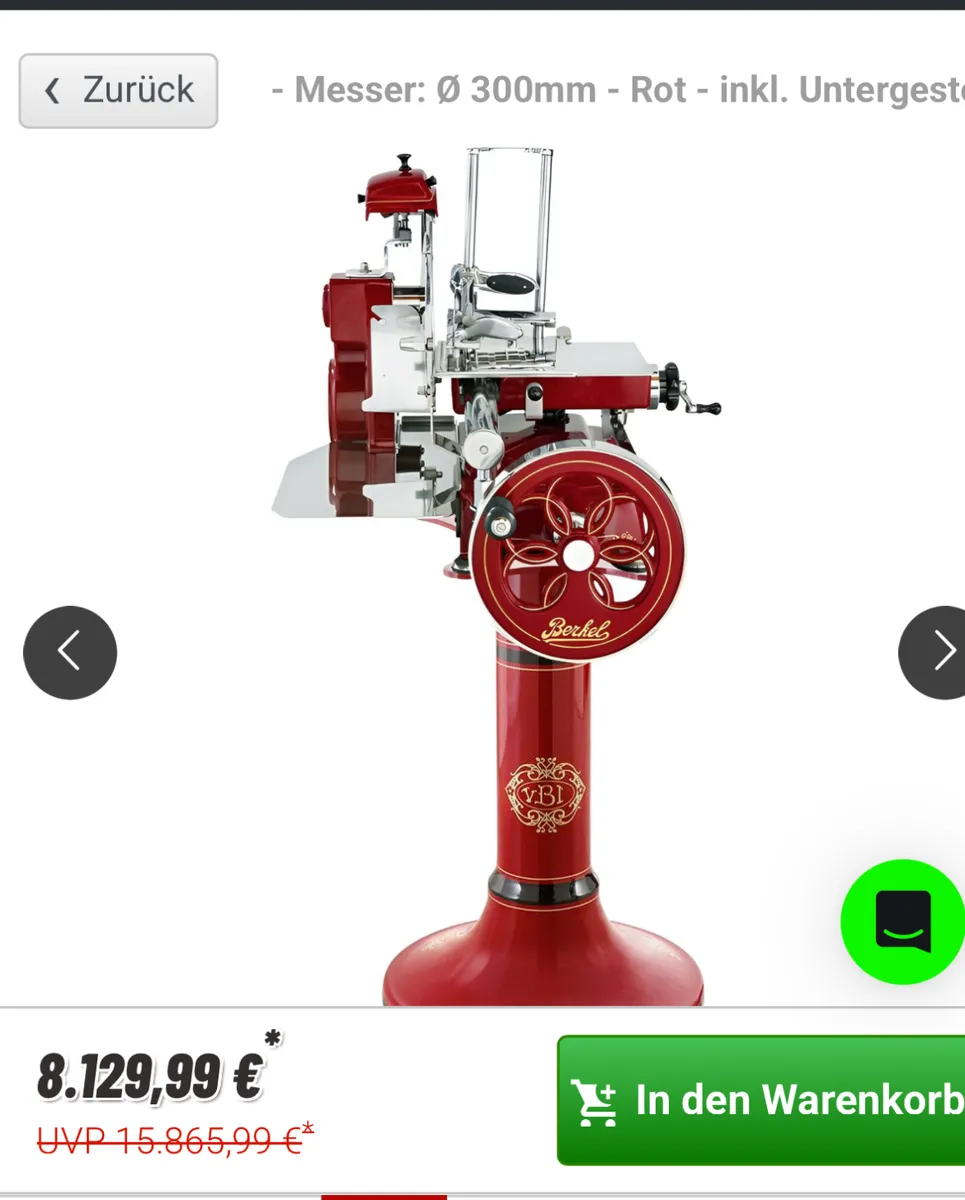This screenshot has width=965, height=1200.
Task: Tap the Zurück back button
Action: 118,91
